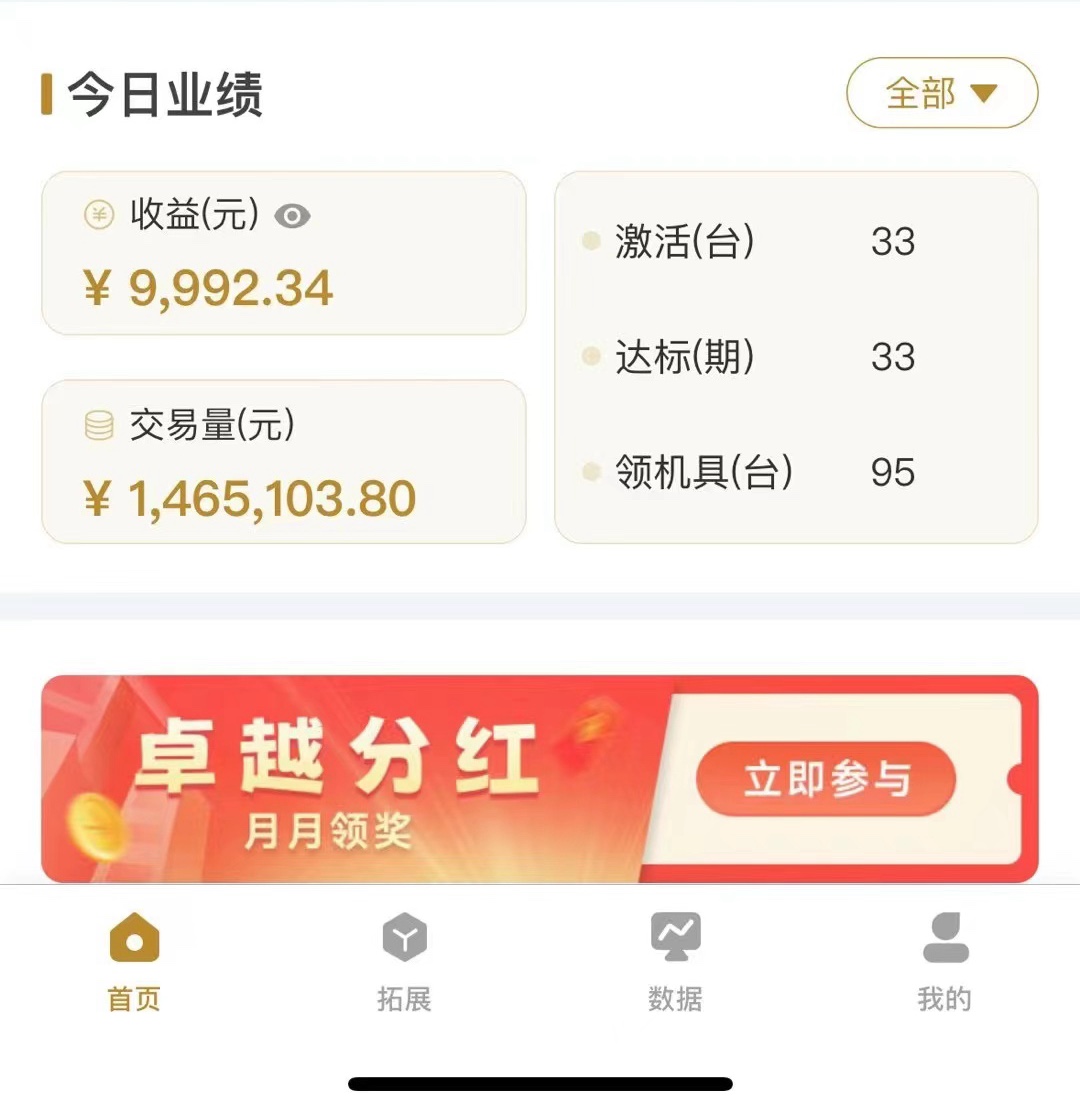
Task: Click the coins icon beside 交易量(元)
Action: tap(99, 424)
